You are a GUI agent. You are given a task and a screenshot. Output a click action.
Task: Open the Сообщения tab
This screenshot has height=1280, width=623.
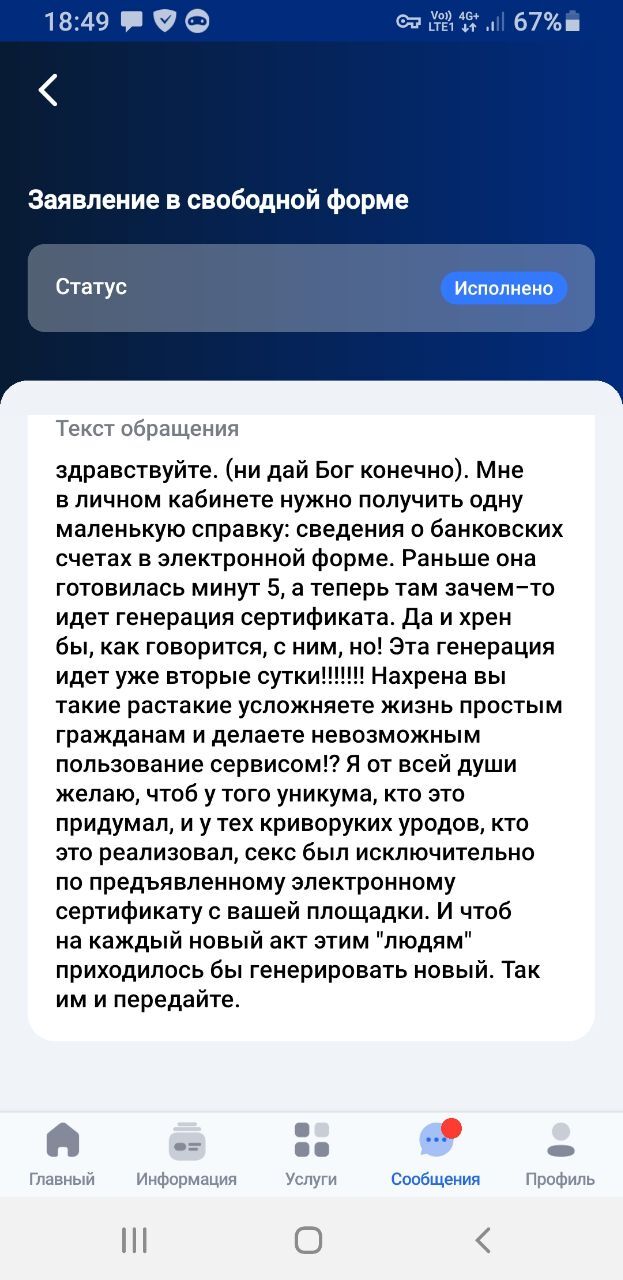pyautogui.click(x=435, y=1153)
